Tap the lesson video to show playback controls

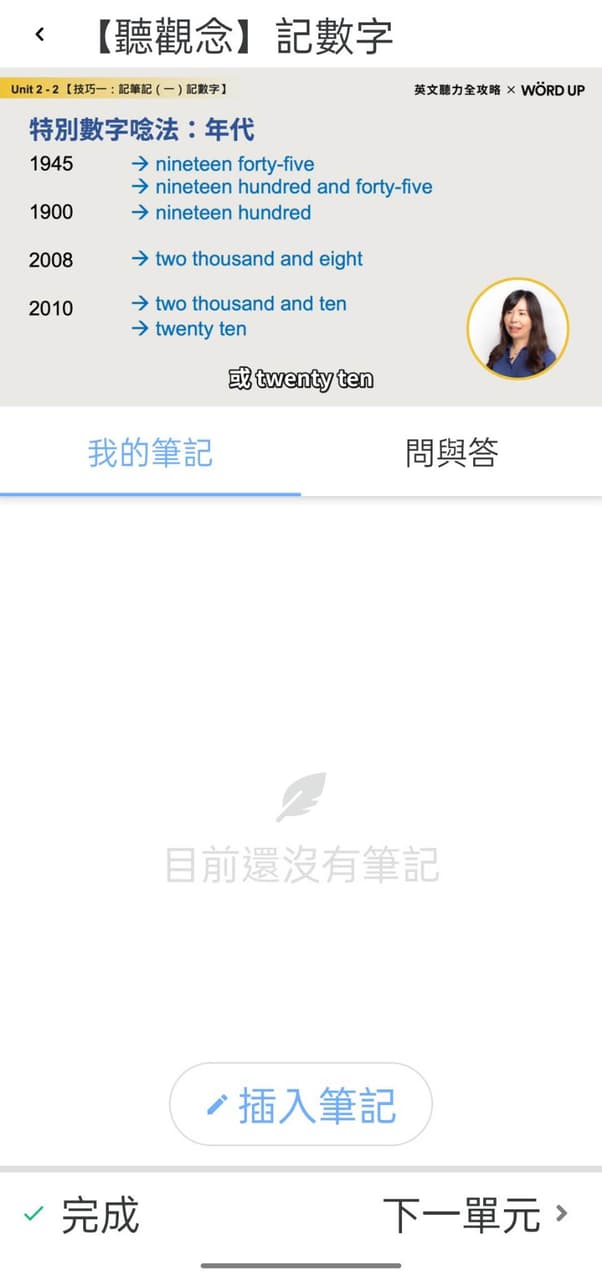pos(301,237)
